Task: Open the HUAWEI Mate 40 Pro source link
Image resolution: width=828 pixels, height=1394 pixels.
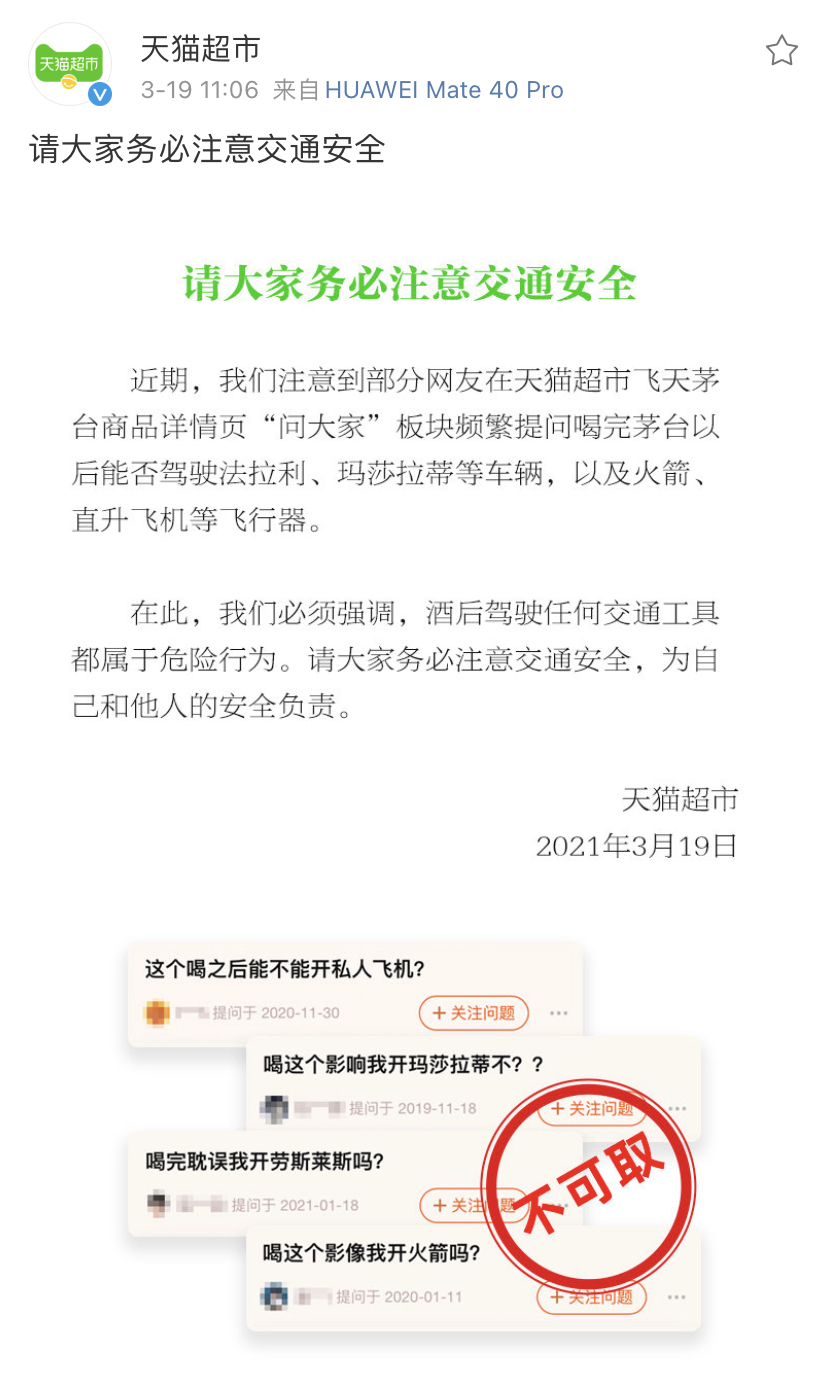Action: coord(444,90)
